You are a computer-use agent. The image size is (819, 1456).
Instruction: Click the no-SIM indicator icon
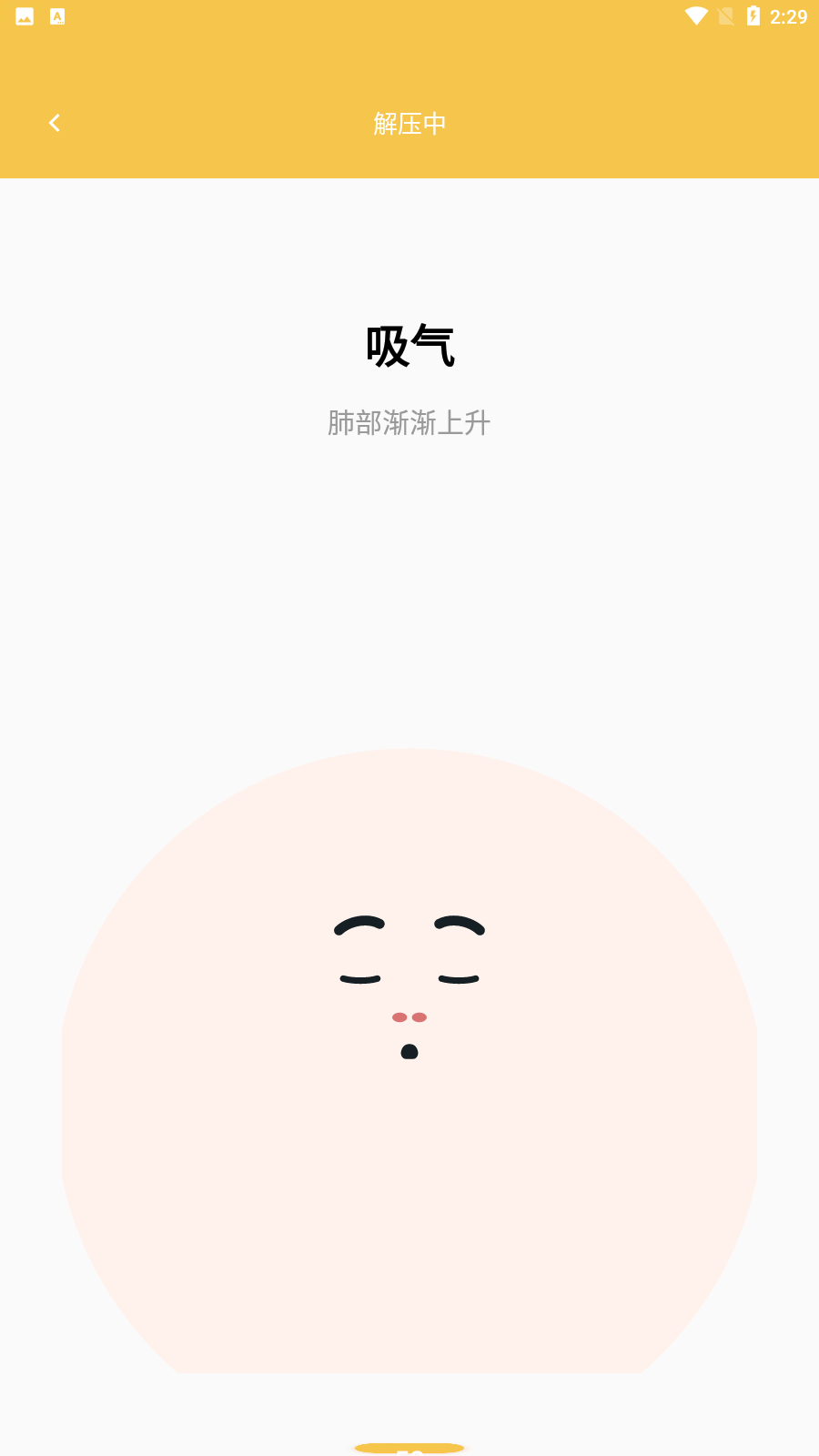pos(725,15)
